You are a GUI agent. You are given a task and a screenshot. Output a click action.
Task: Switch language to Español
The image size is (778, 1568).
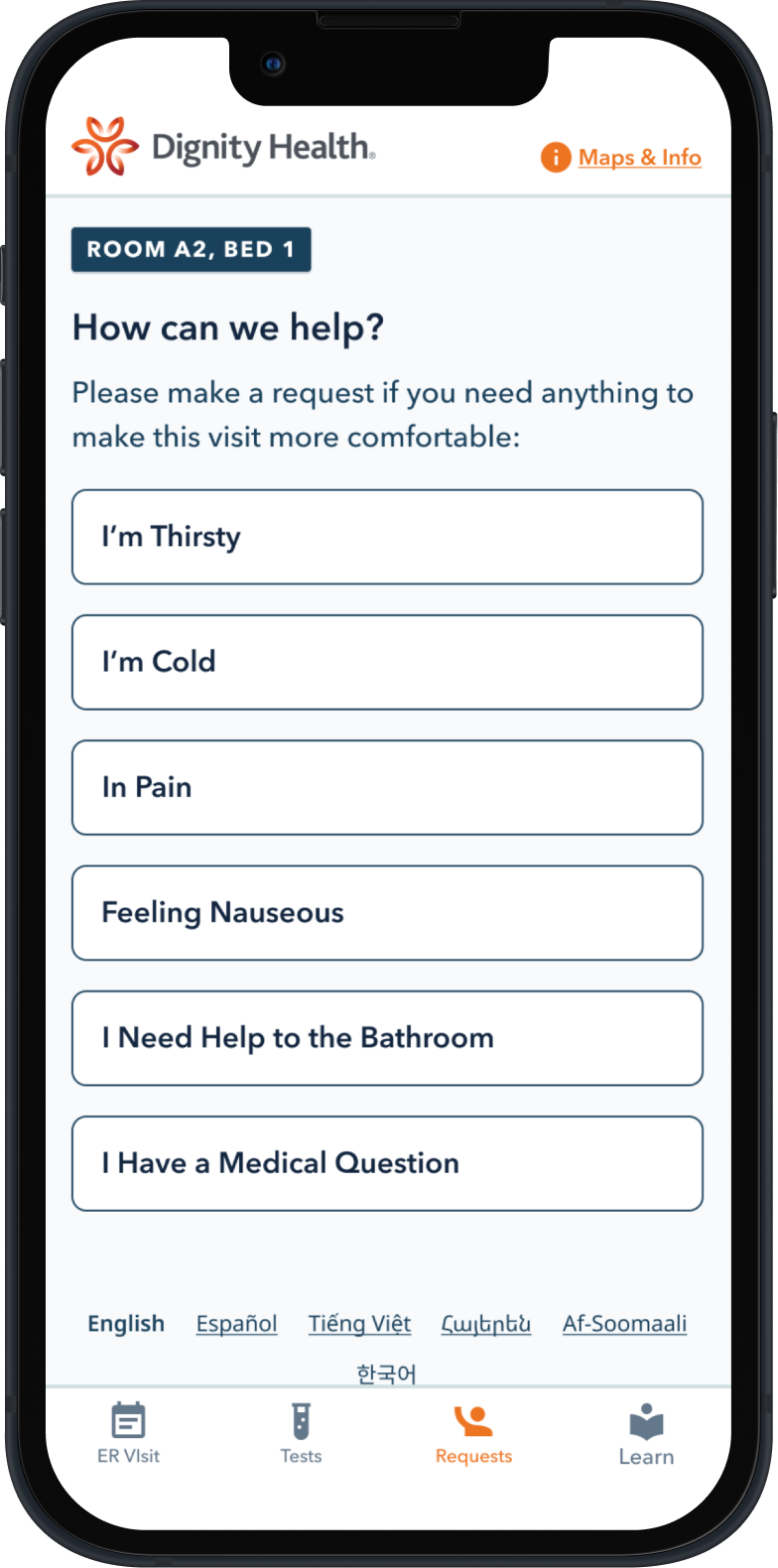coord(236,1324)
